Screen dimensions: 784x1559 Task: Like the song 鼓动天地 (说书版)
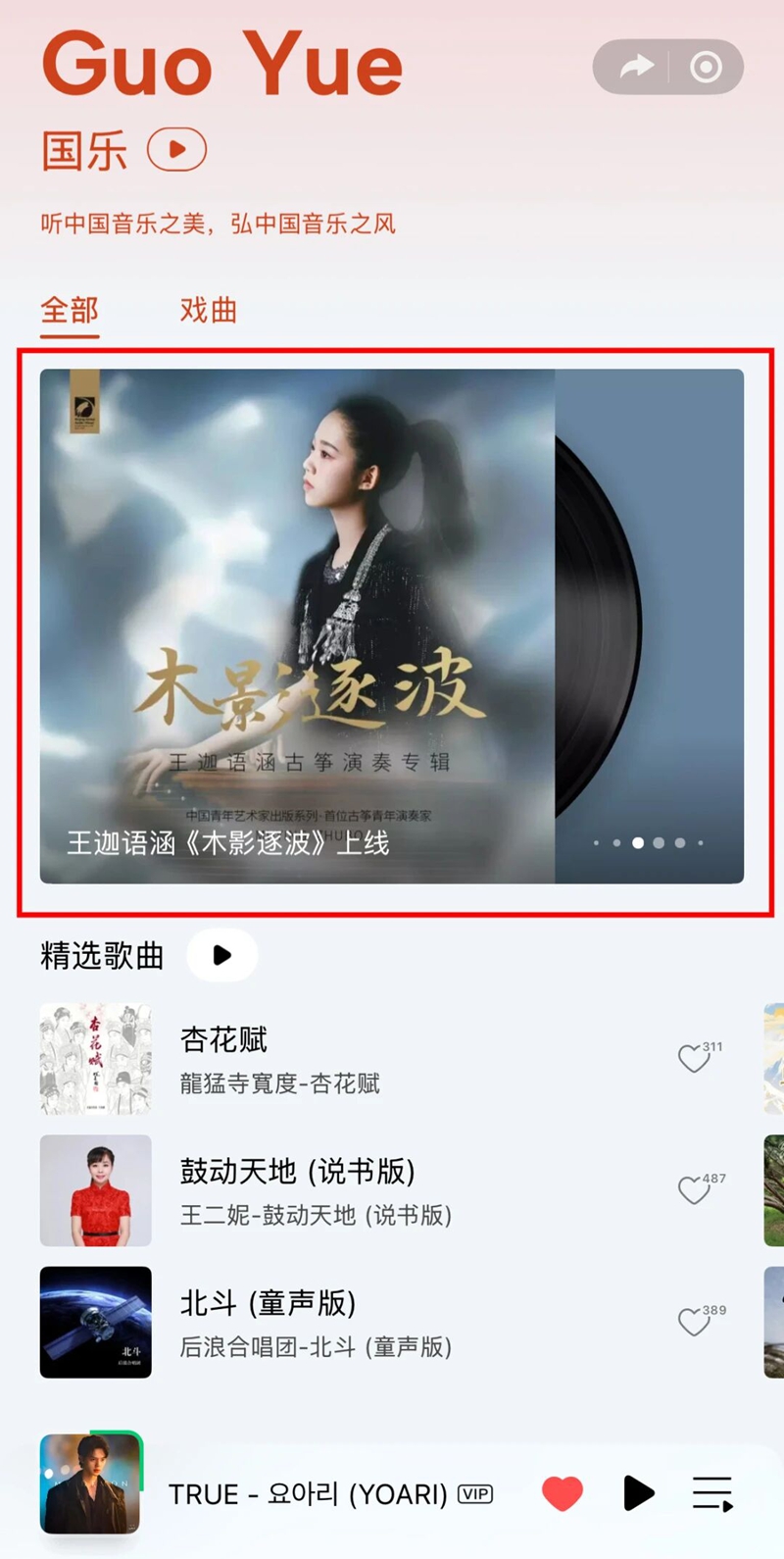coord(694,1190)
